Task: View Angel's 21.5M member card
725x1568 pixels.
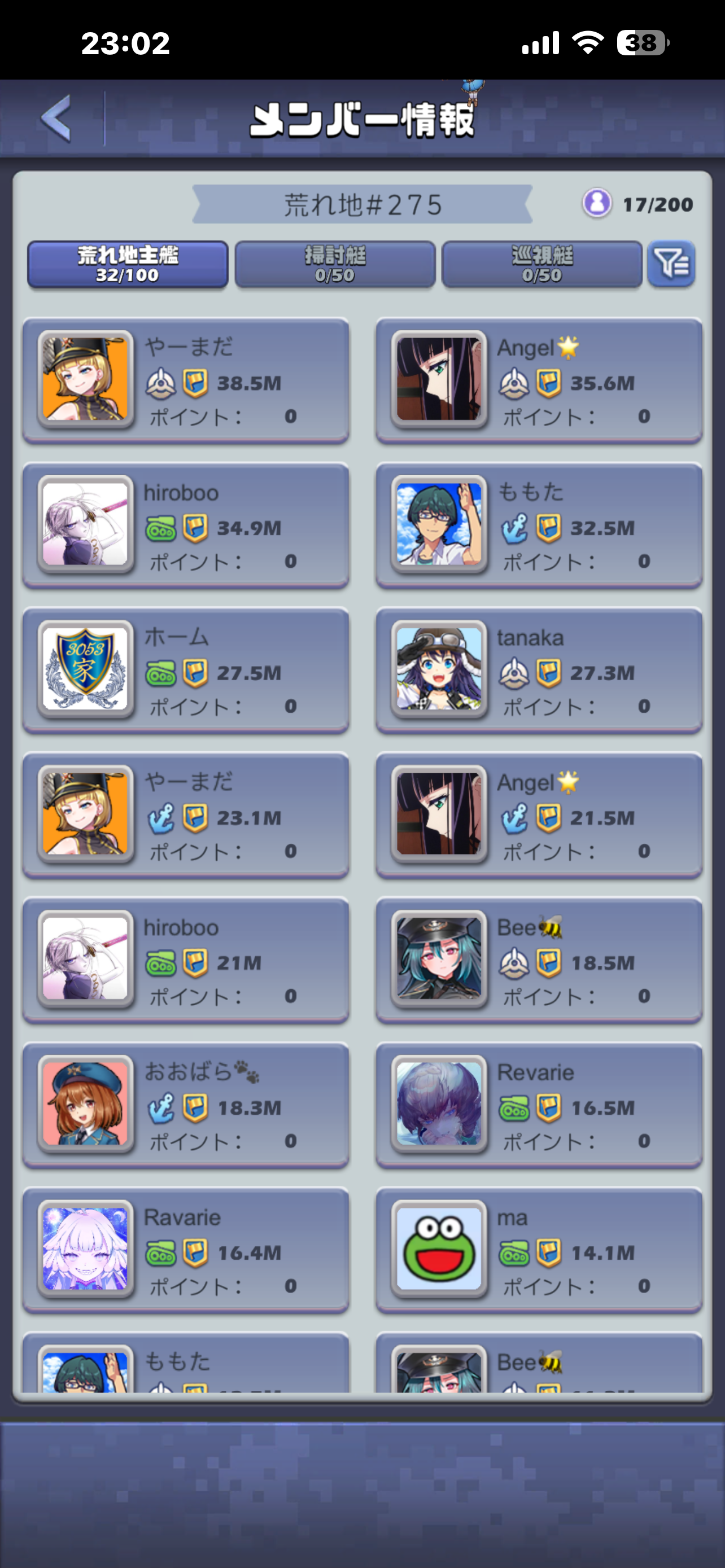Action: point(539,816)
